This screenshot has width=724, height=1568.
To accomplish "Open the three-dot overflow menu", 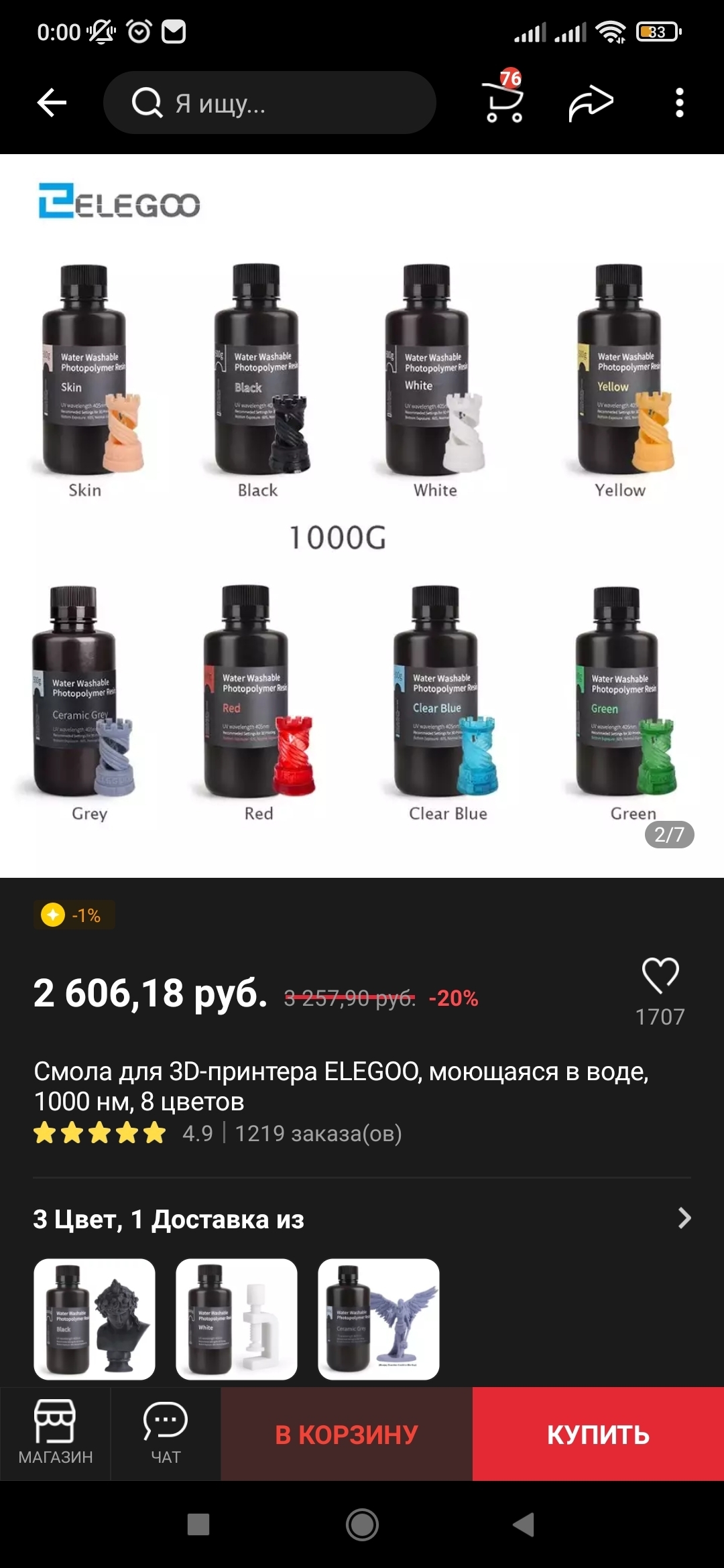I will click(679, 103).
